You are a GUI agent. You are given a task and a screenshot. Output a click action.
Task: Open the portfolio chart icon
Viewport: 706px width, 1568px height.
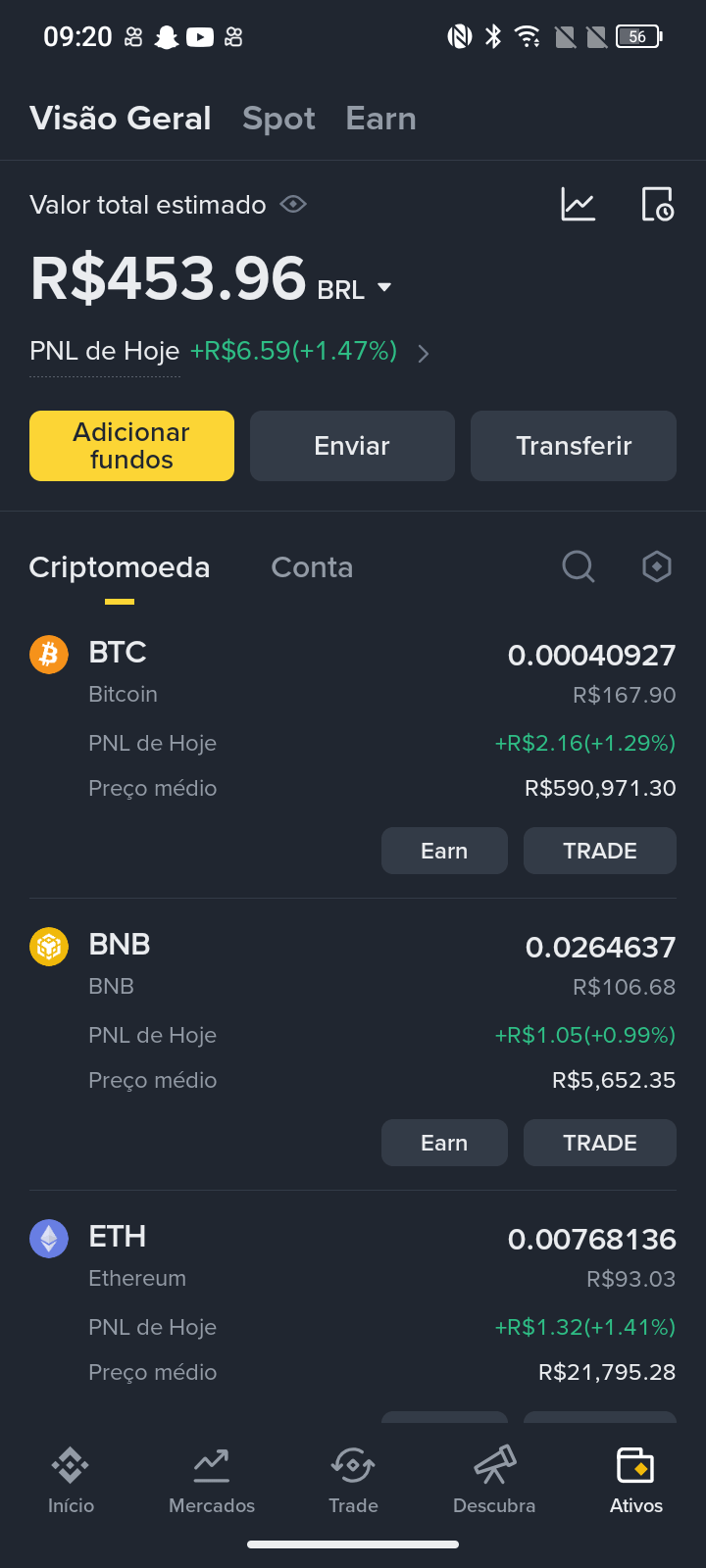pos(579,204)
